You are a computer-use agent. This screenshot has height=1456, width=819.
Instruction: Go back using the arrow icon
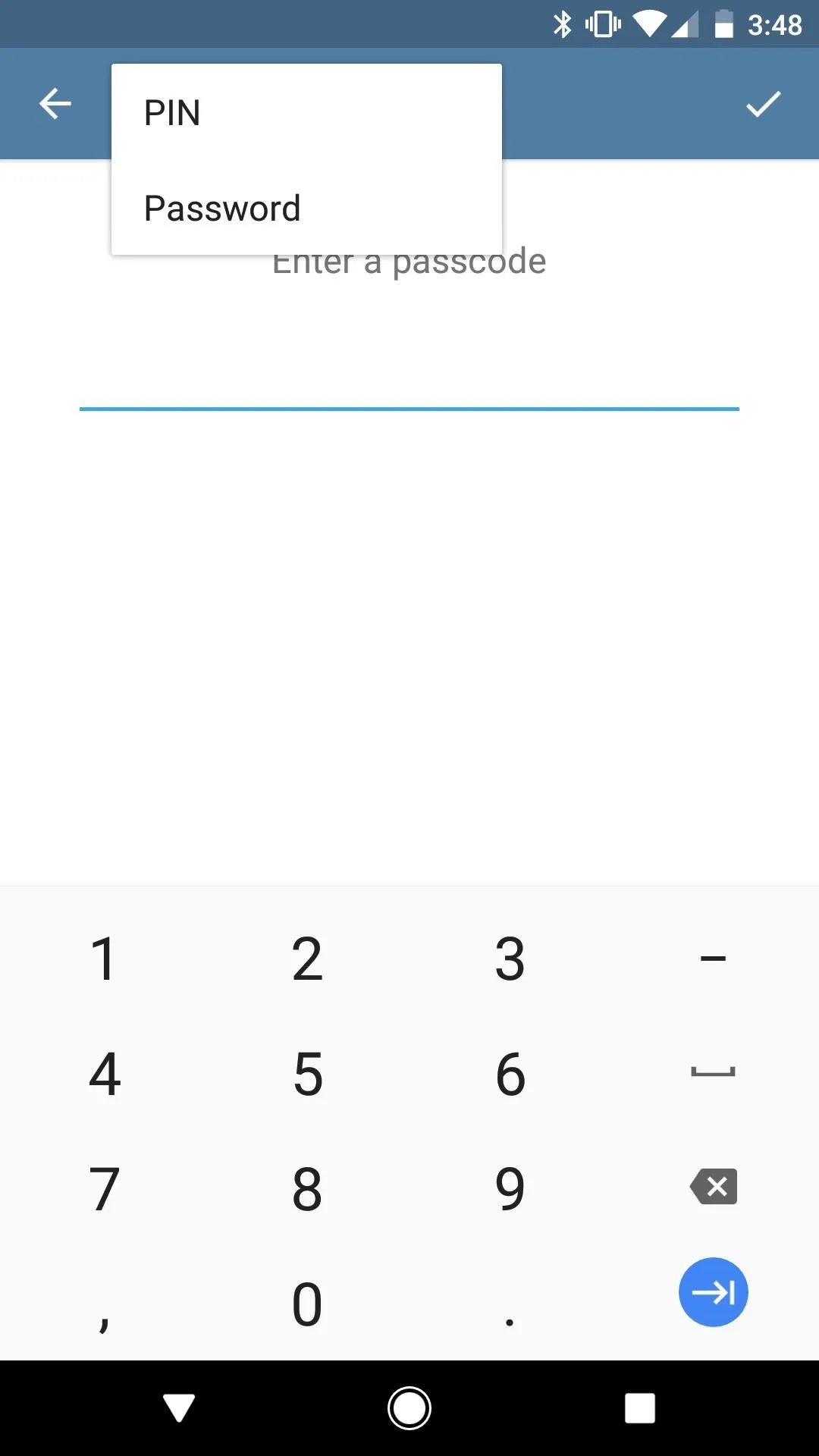click(55, 104)
